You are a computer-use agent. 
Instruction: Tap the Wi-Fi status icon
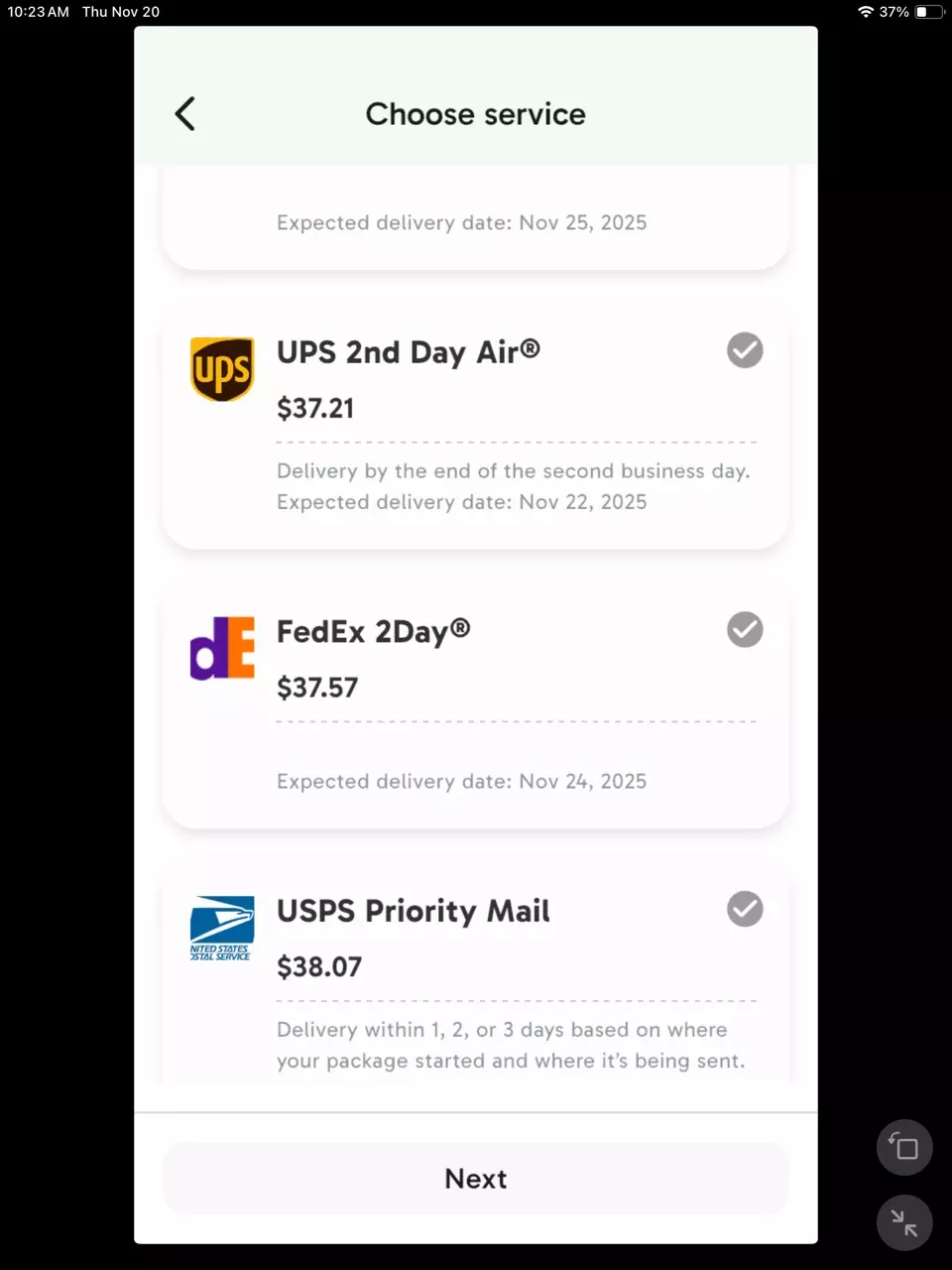[x=867, y=11]
